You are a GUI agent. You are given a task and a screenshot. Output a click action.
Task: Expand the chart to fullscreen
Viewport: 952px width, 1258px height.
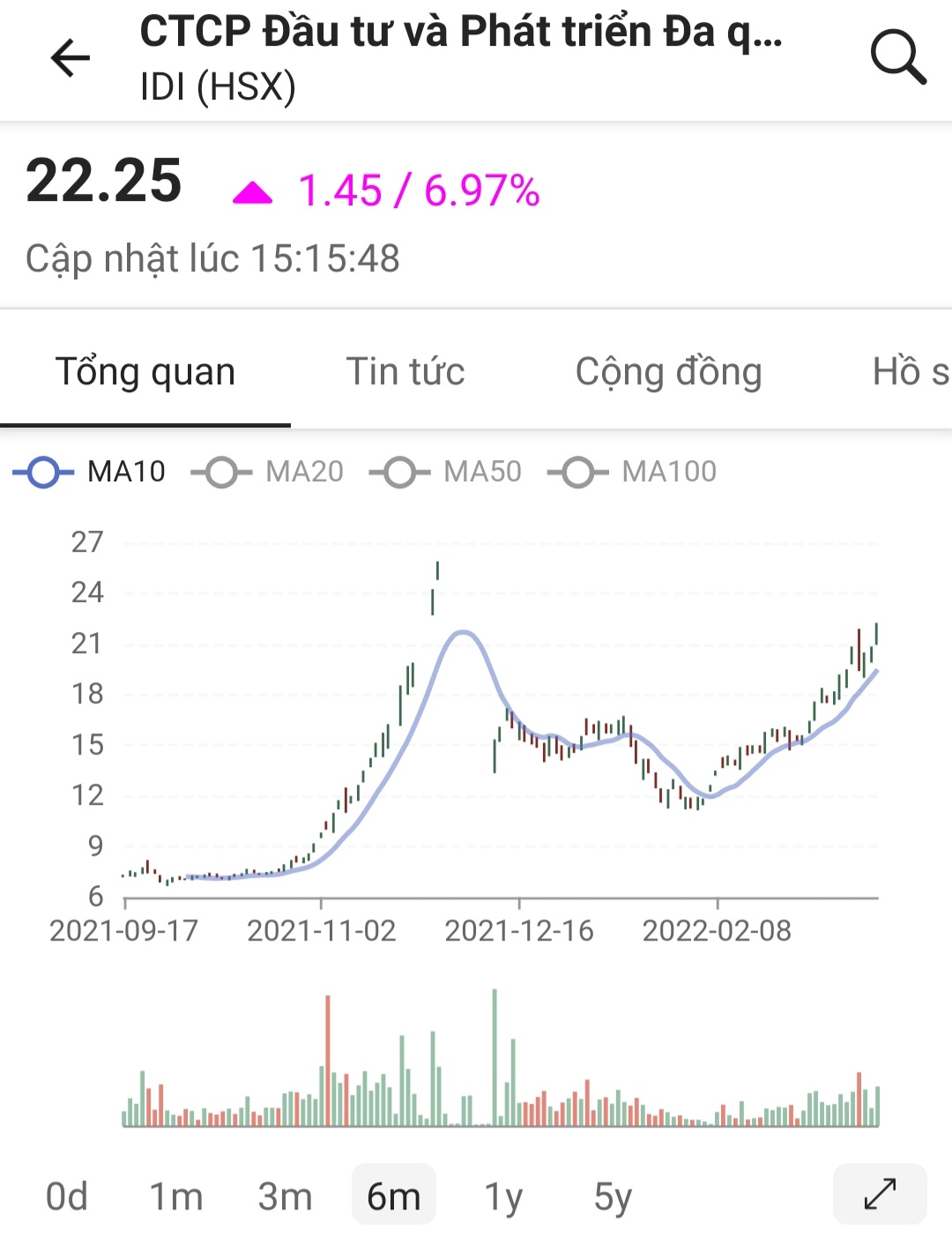[880, 1195]
